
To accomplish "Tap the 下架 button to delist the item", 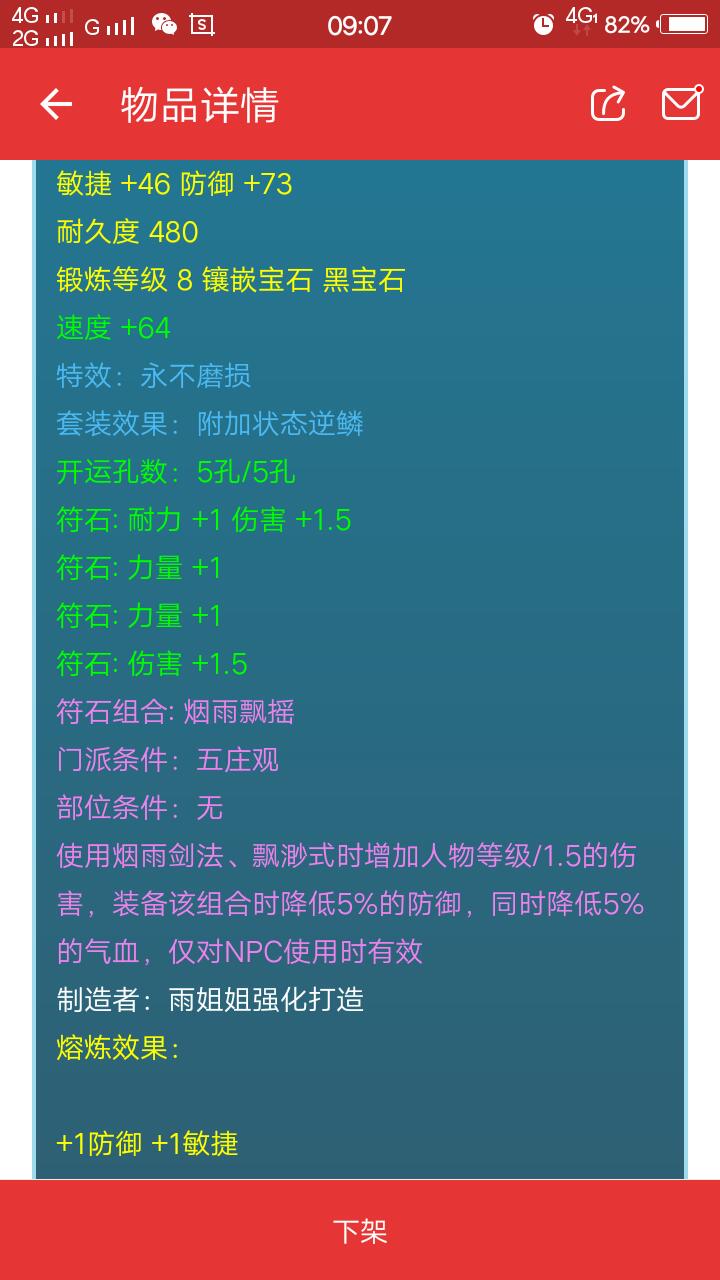I will (x=360, y=1230).
